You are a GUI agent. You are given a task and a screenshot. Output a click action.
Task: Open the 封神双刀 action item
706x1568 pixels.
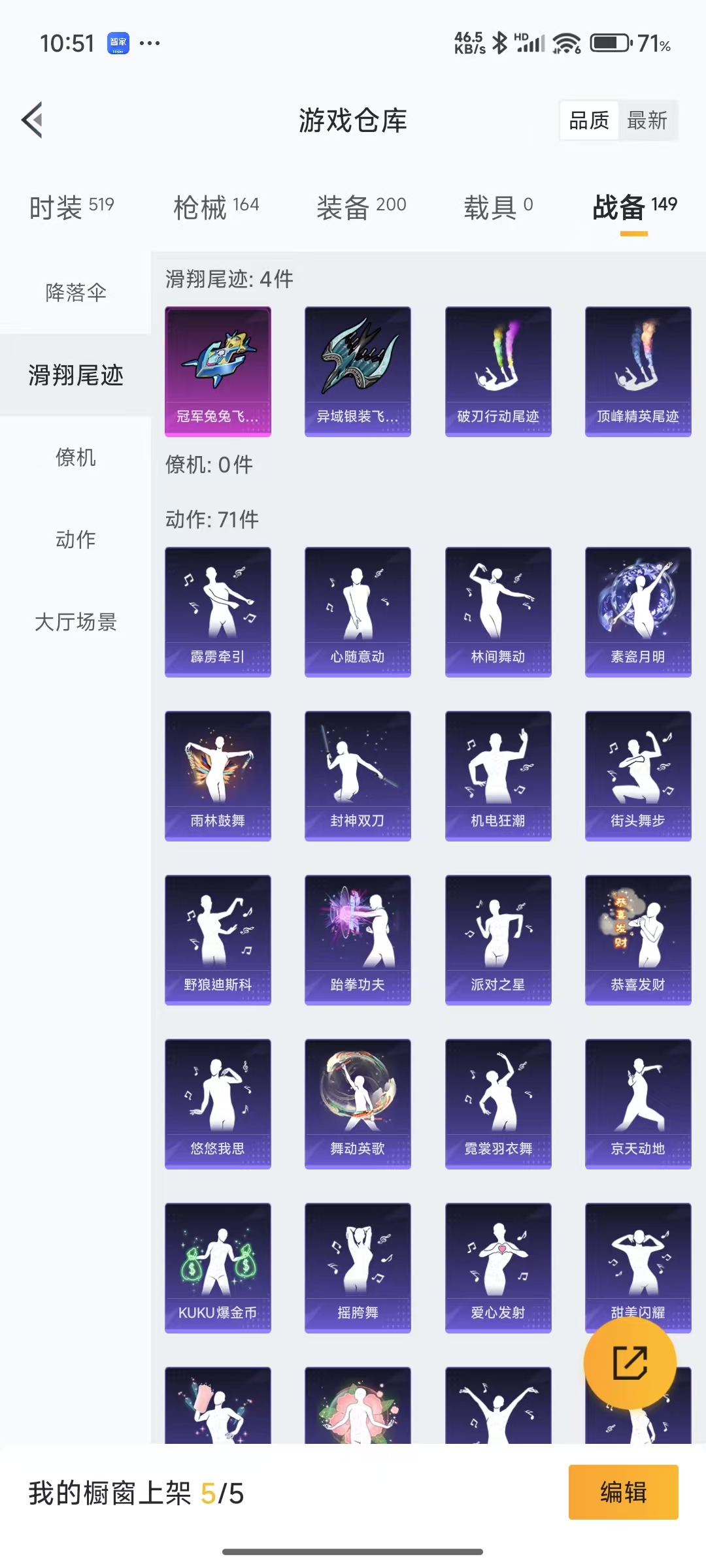coord(358,775)
